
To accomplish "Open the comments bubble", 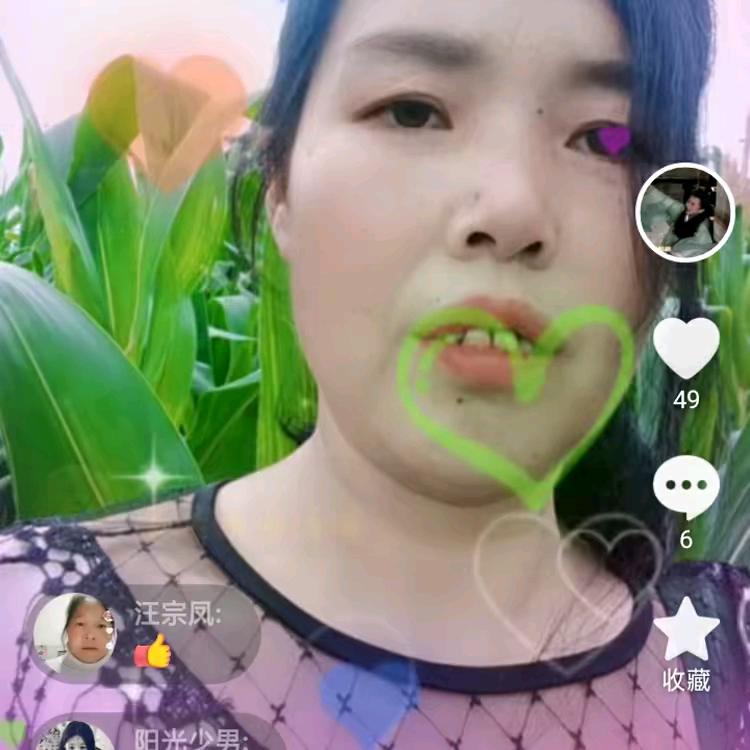I will [686, 487].
